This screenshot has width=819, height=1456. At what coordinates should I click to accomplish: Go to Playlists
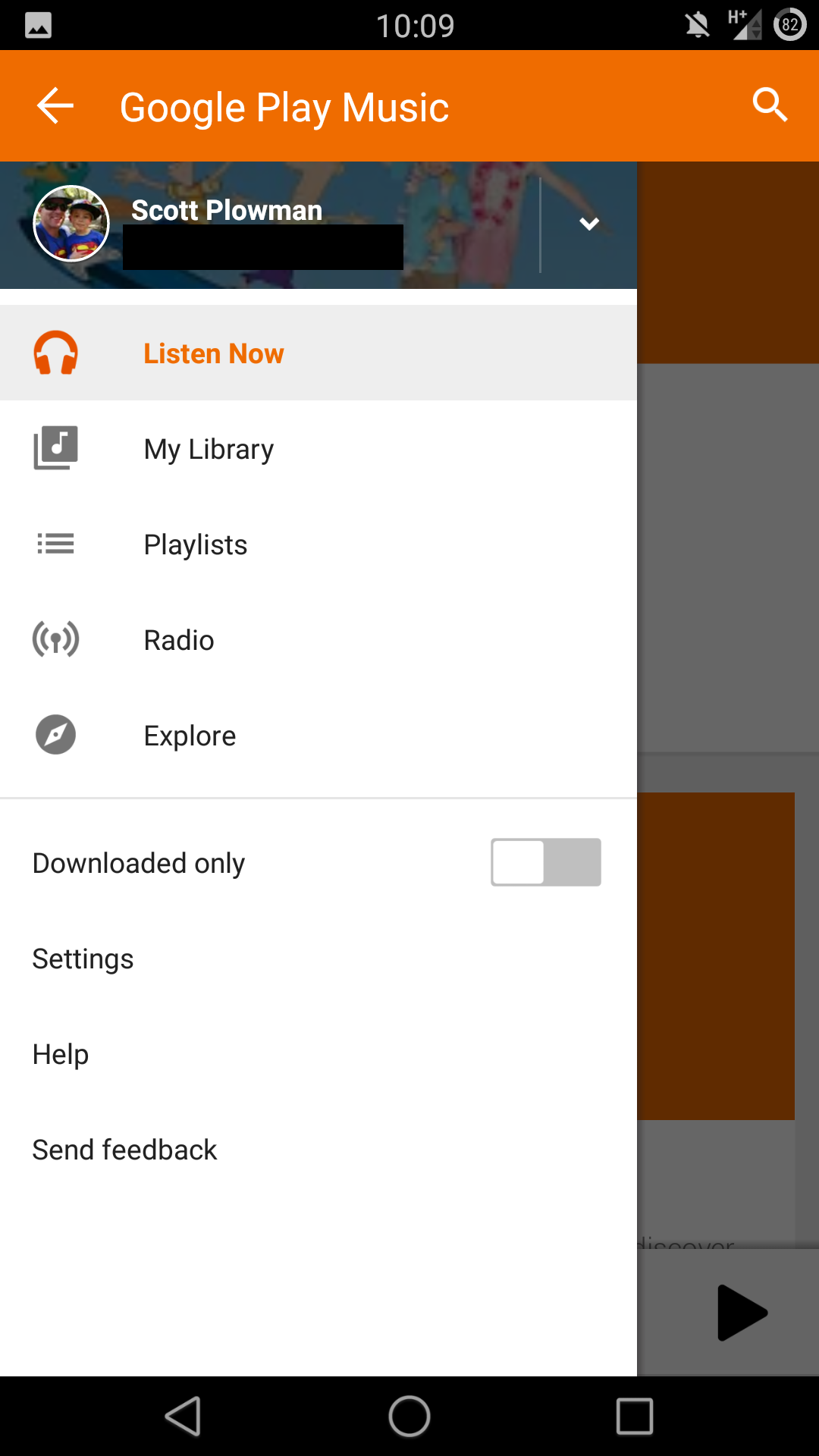318,544
